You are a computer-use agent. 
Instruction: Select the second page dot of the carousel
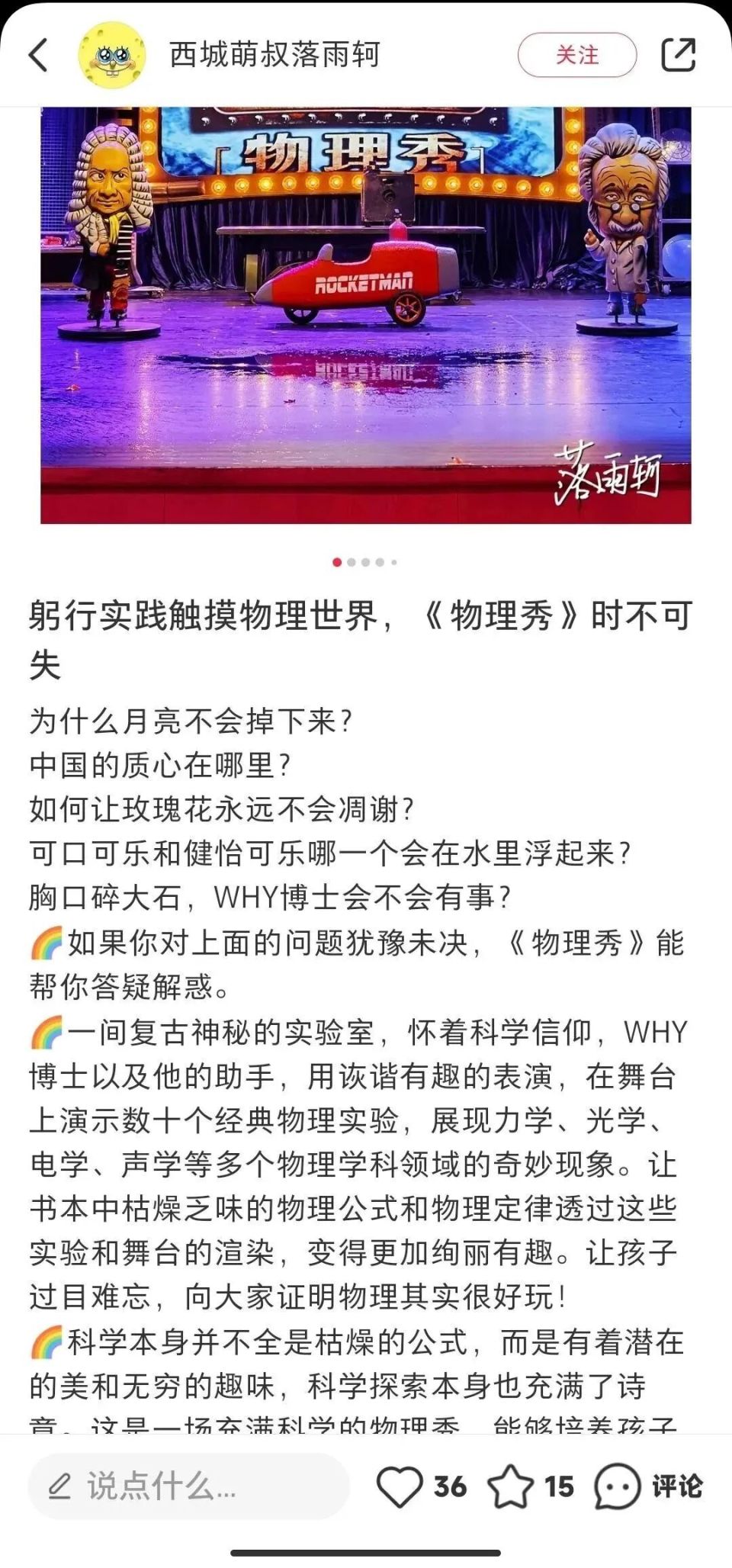click(352, 561)
